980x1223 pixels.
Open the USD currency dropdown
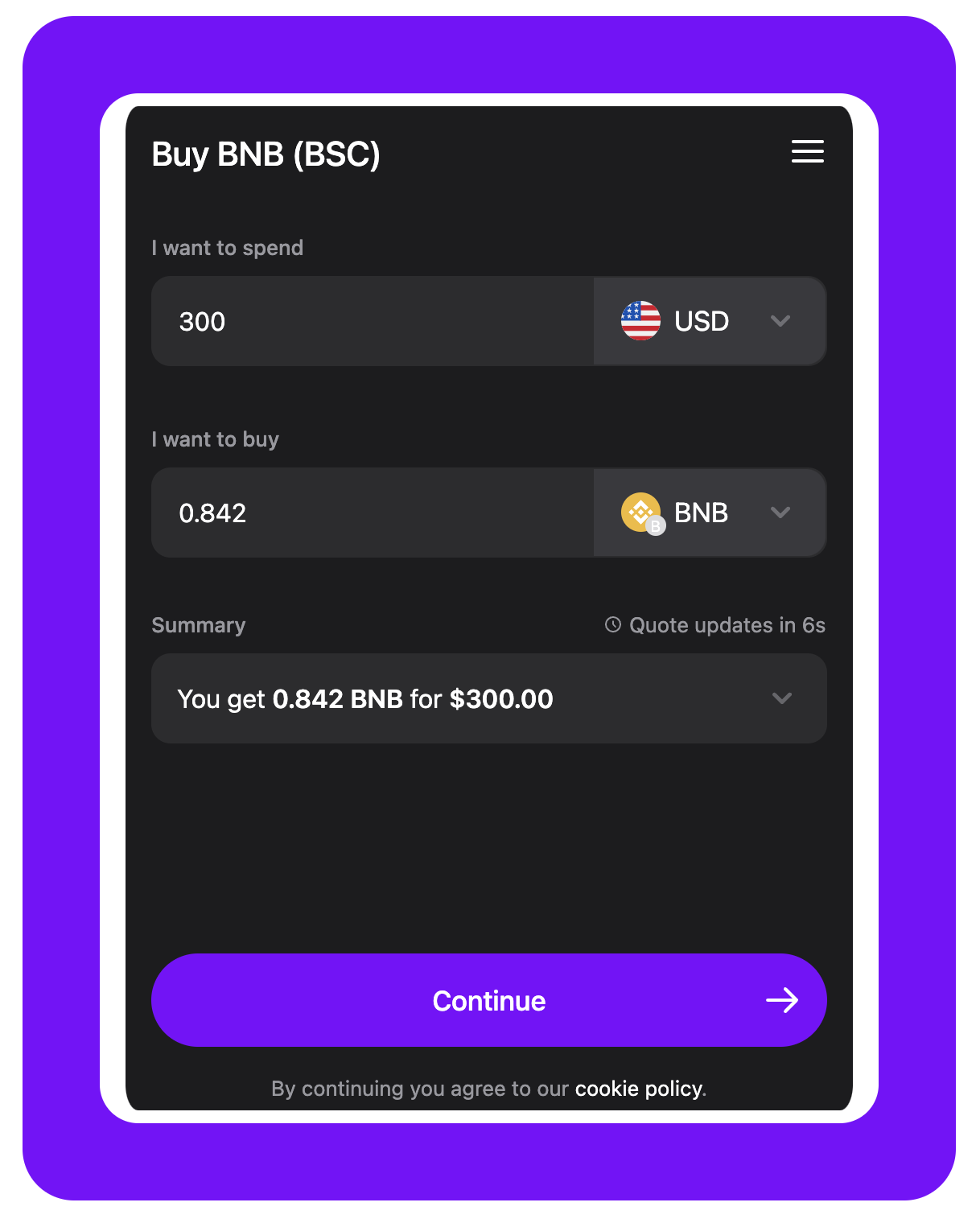709,322
